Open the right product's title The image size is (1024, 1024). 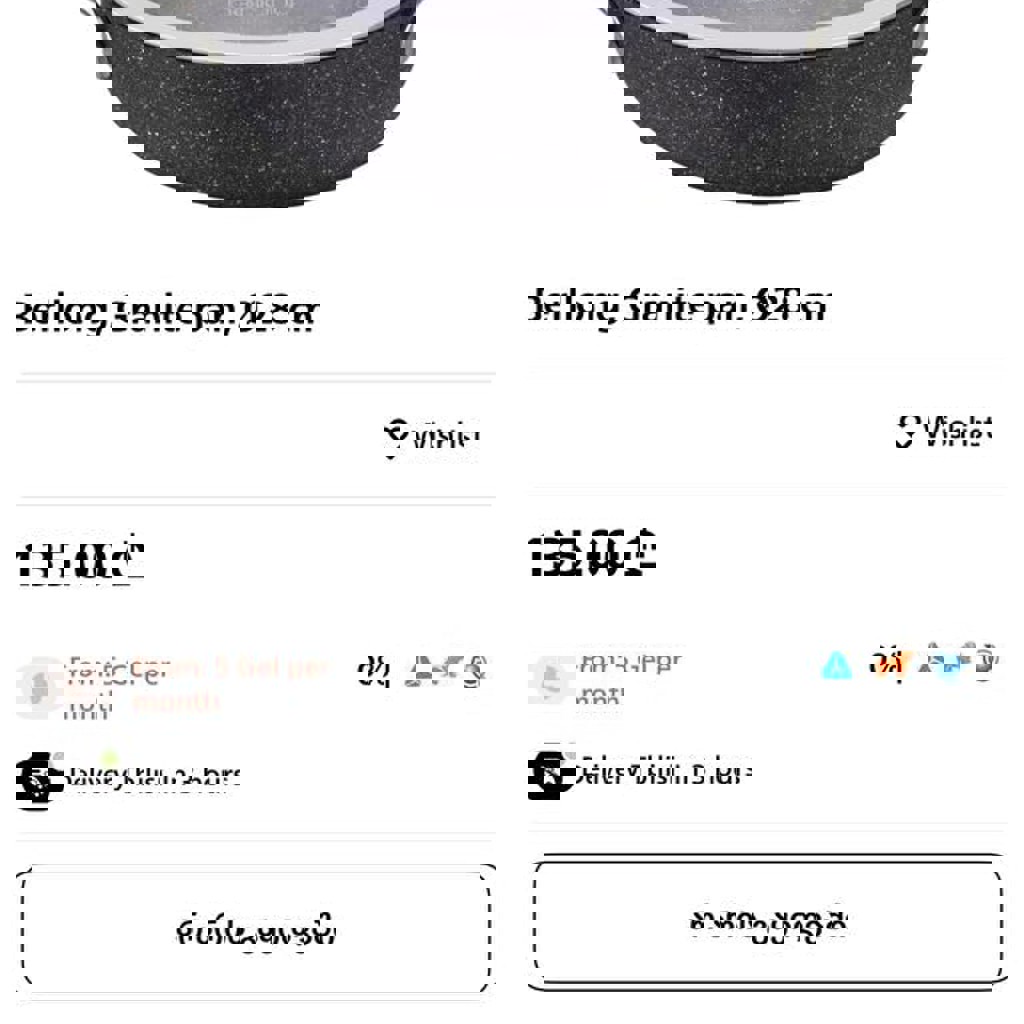tap(678, 307)
